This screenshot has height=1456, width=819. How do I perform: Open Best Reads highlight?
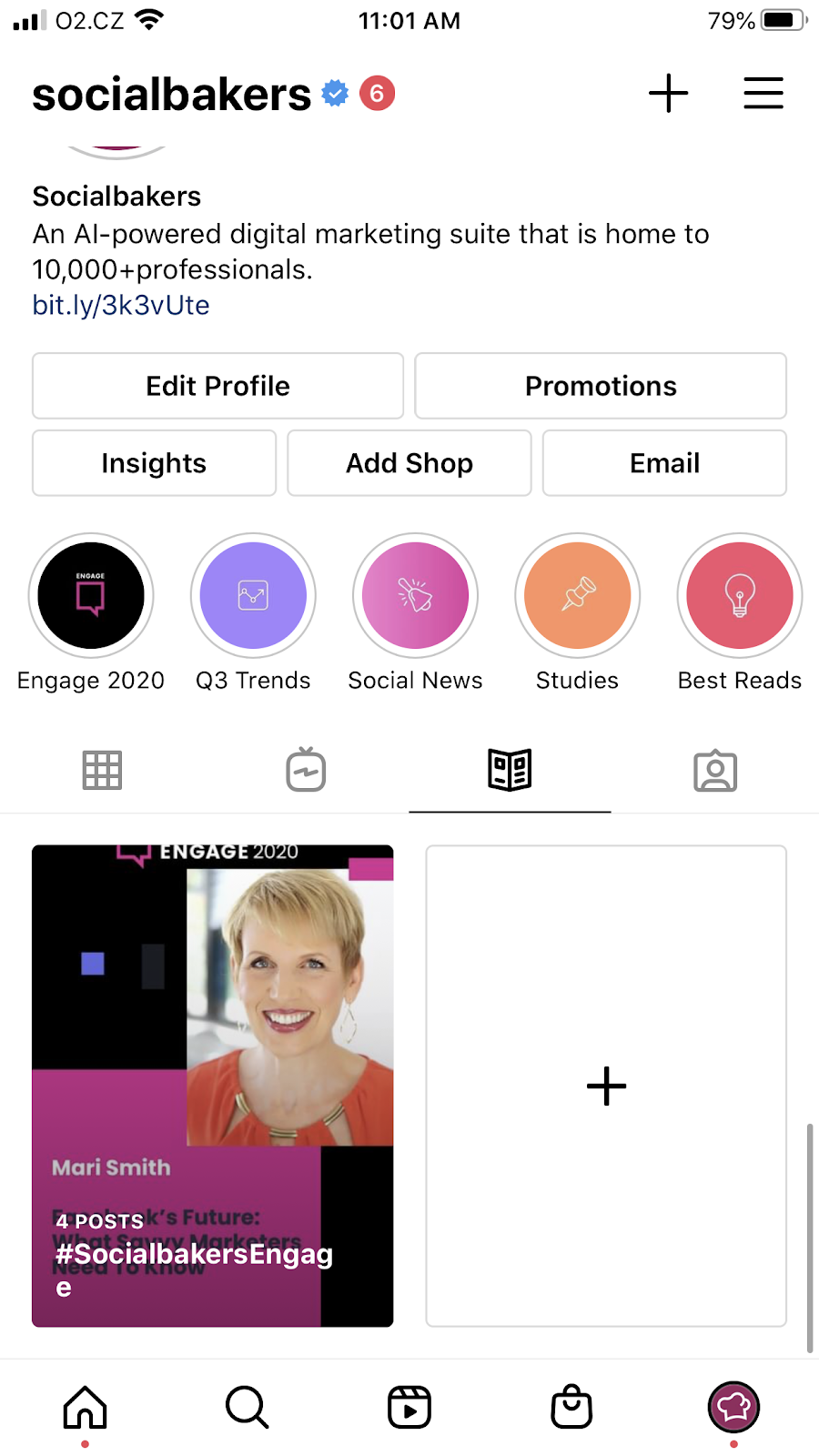click(x=740, y=596)
